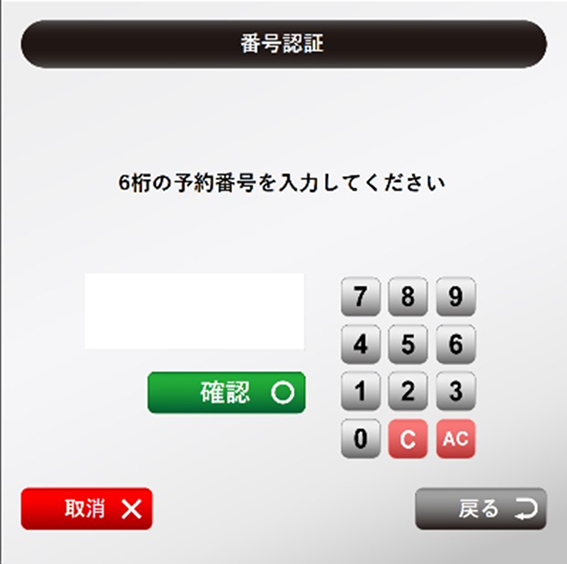Image resolution: width=567 pixels, height=564 pixels.
Task: Delete last digit with the C key
Action: 408,439
